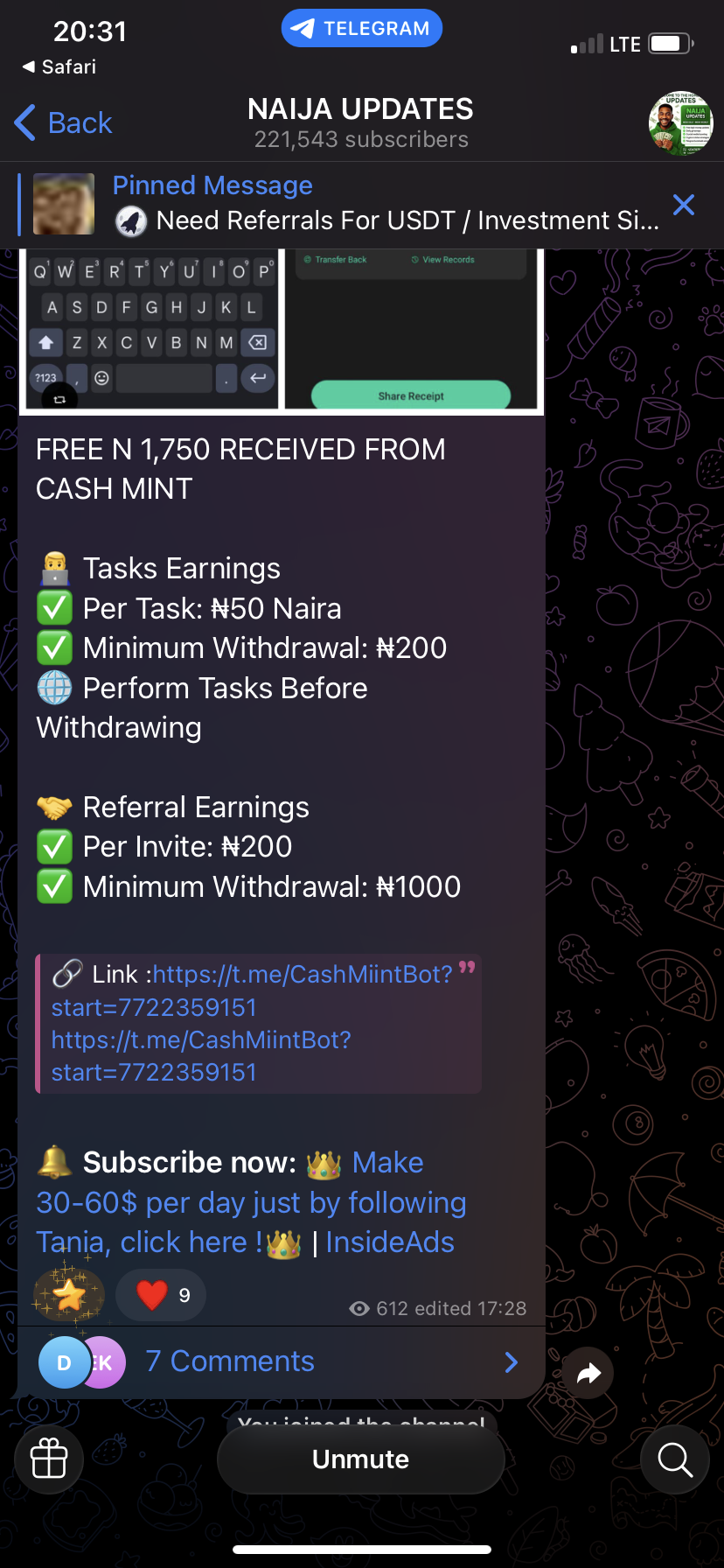This screenshot has width=724, height=1568.
Task: Unmute the channel
Action: [x=360, y=1459]
